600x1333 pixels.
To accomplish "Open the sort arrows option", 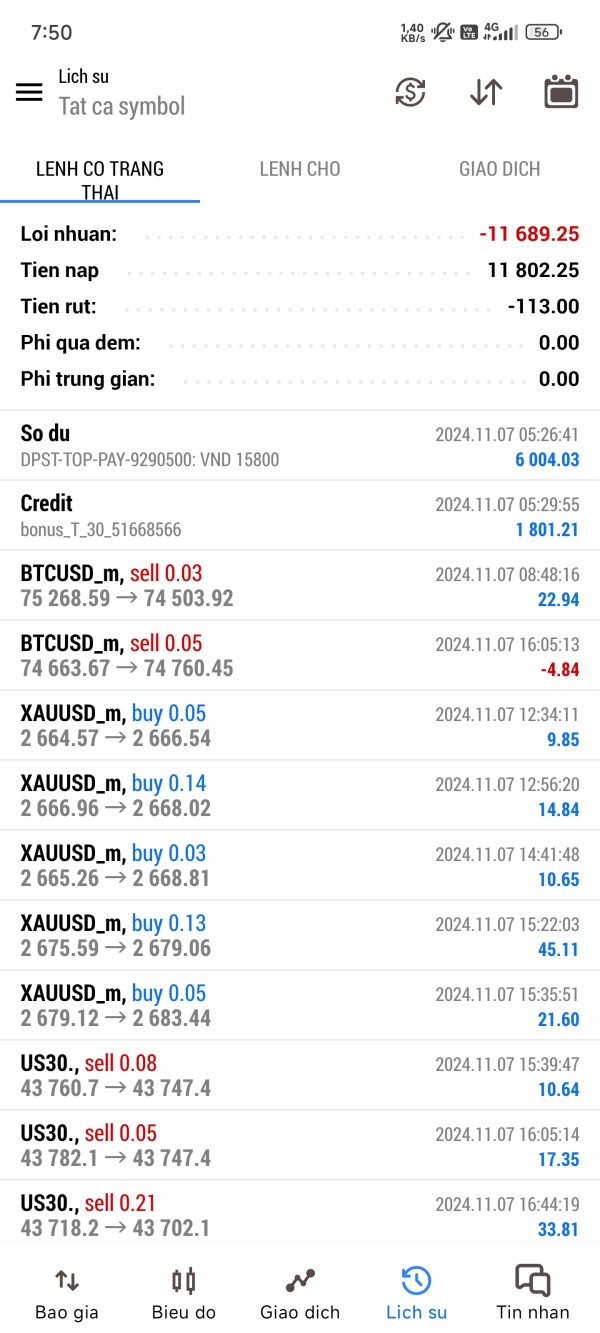I will [x=486, y=92].
